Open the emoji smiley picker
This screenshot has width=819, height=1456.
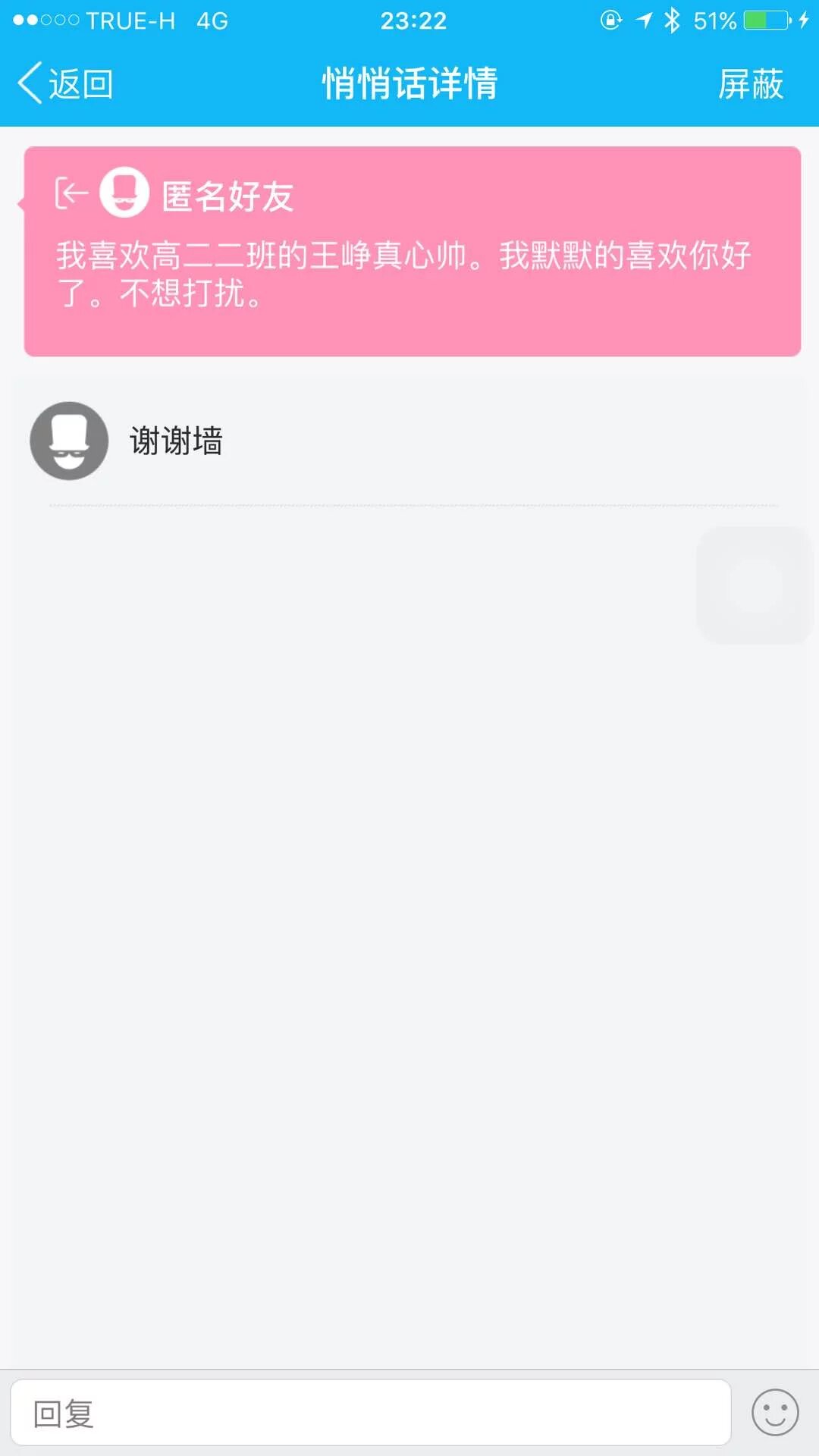pyautogui.click(x=774, y=1413)
